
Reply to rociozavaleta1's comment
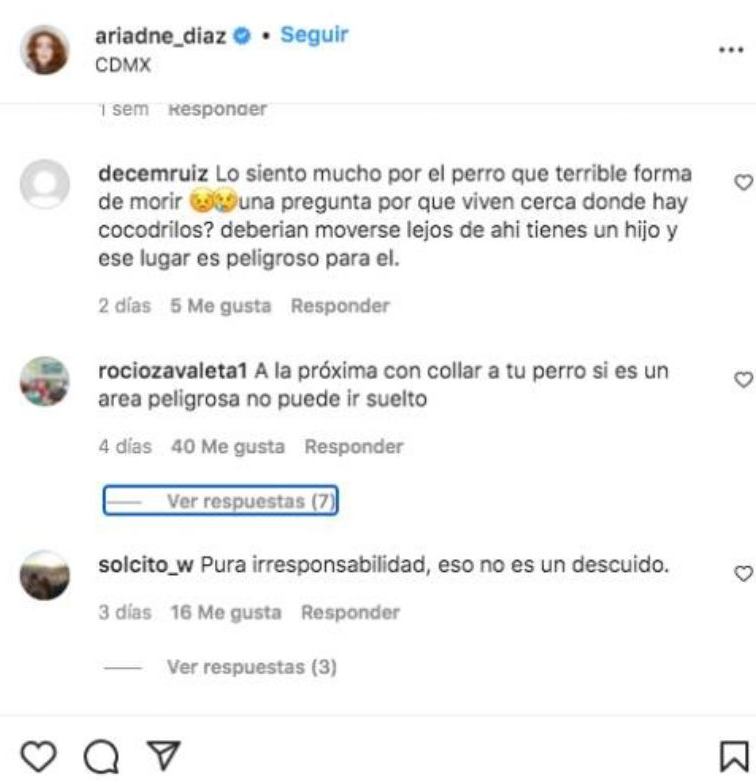pyautogui.click(x=354, y=447)
